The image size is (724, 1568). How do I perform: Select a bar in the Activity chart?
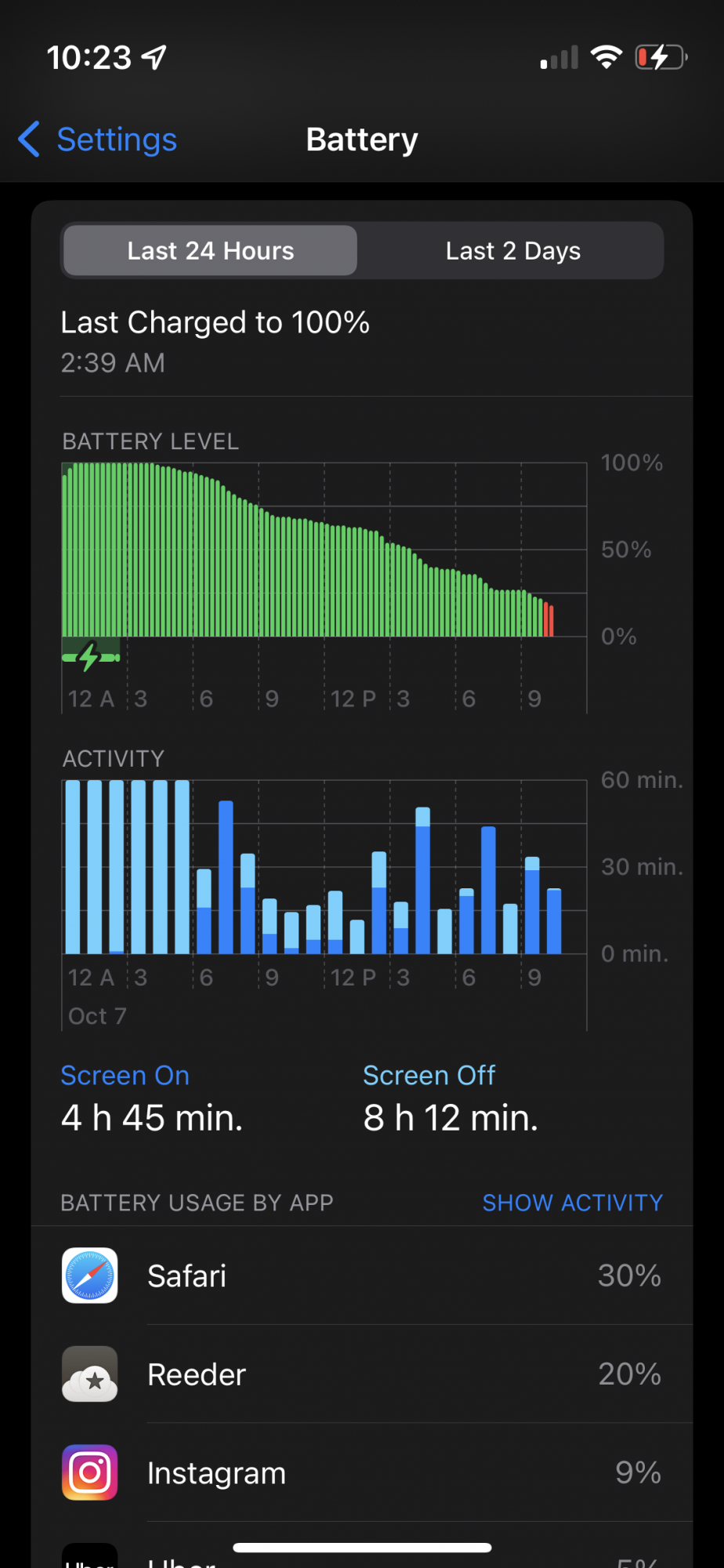point(226,878)
